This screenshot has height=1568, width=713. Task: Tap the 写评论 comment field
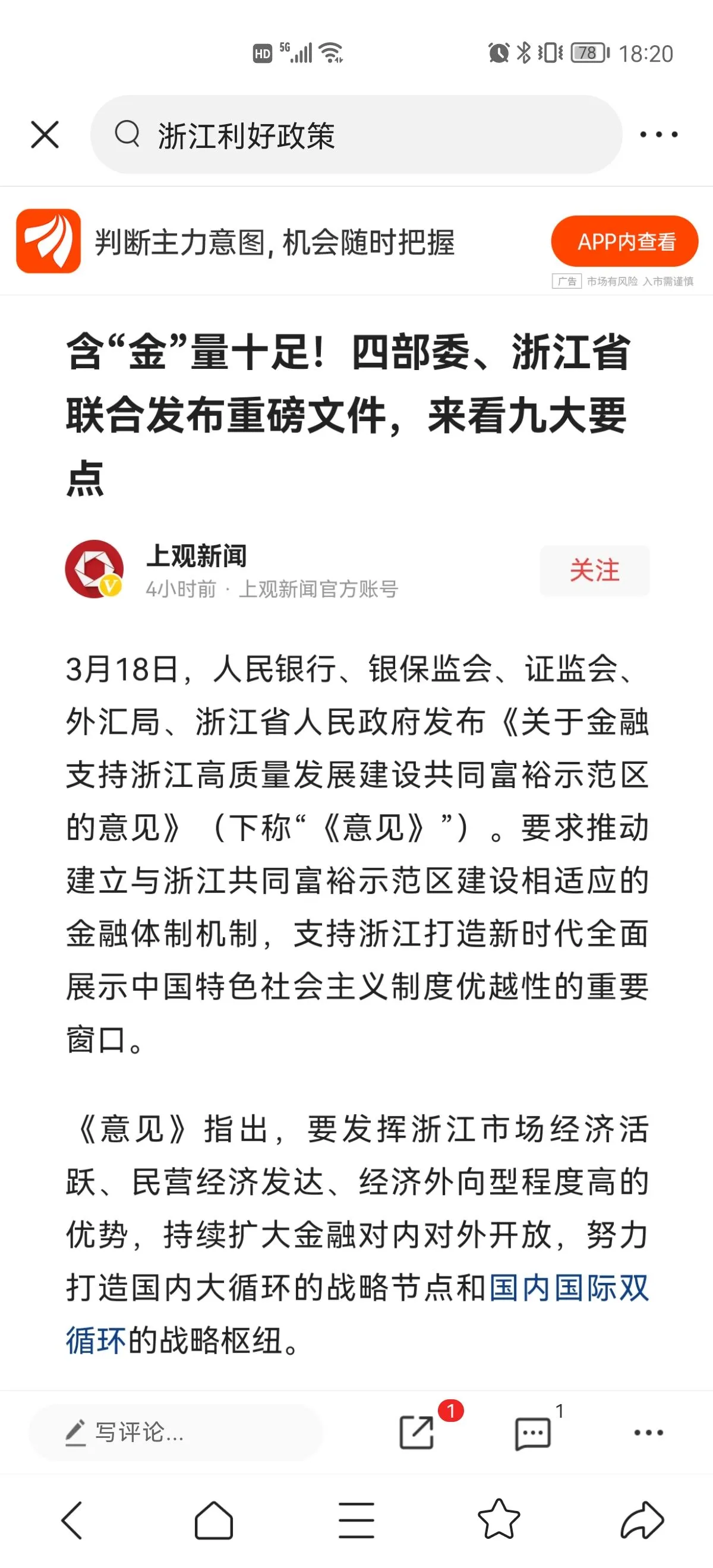[175, 1432]
